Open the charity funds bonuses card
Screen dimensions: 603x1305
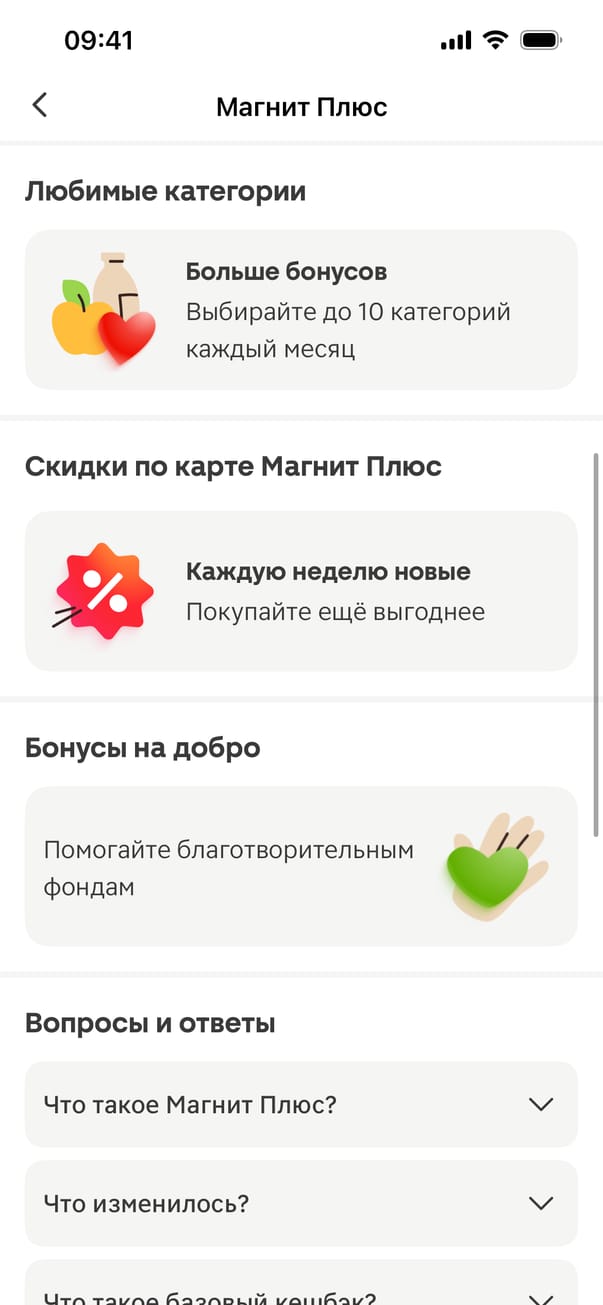[x=301, y=866]
